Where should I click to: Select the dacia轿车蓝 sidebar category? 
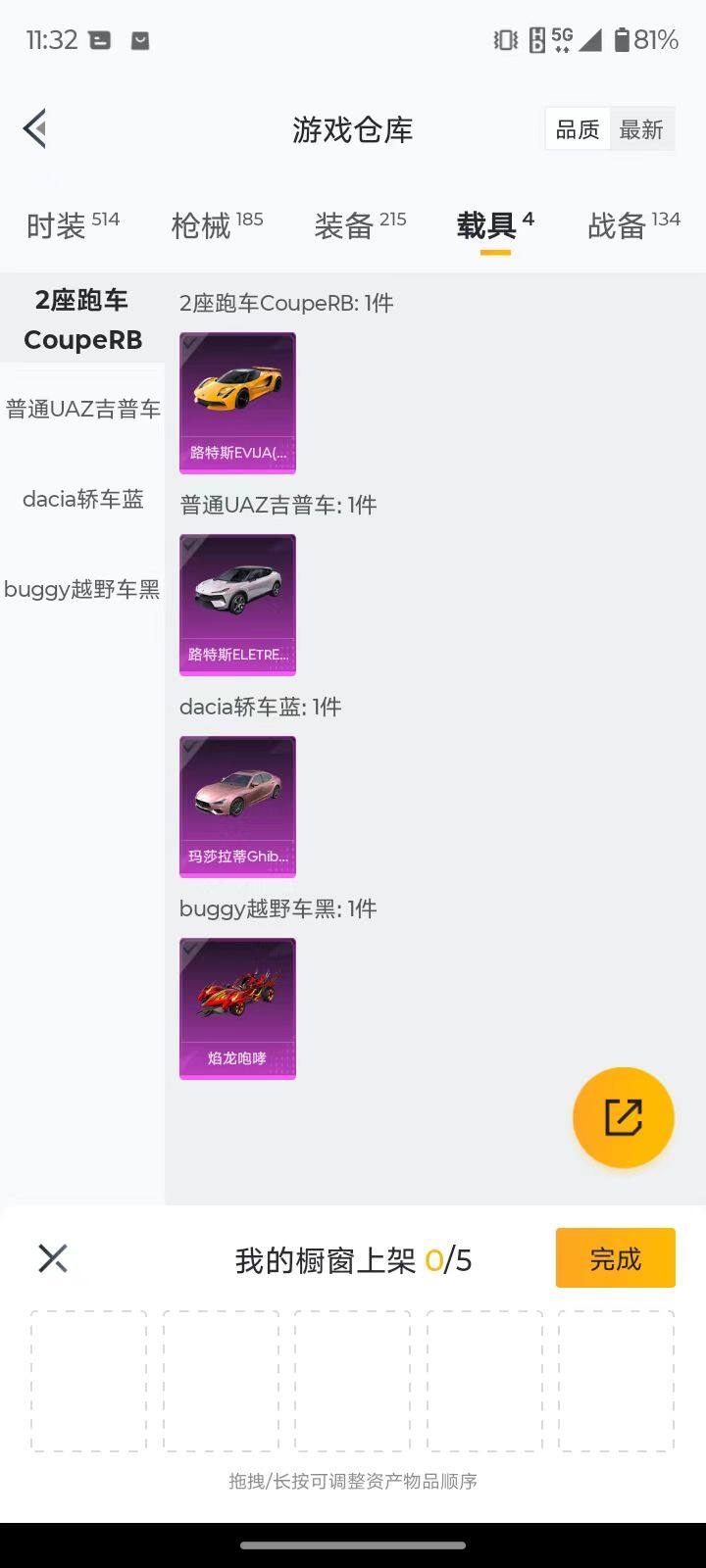click(82, 500)
